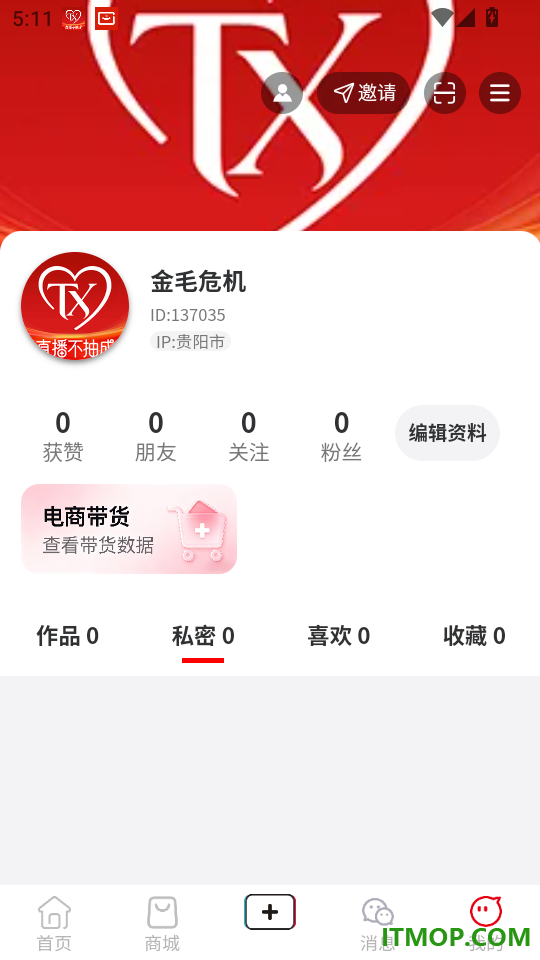Switch to the 收藏 tab
The image size is (540, 960).
(474, 636)
